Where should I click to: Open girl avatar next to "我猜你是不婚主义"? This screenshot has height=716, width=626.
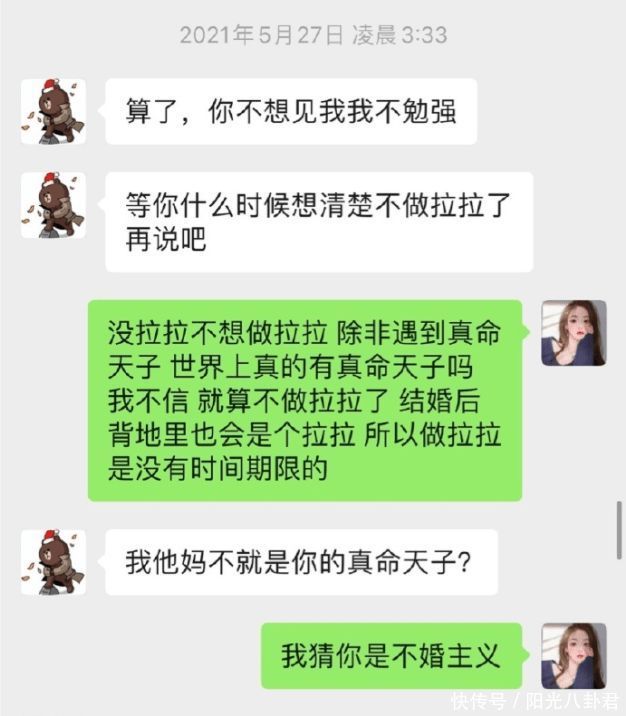tap(573, 655)
